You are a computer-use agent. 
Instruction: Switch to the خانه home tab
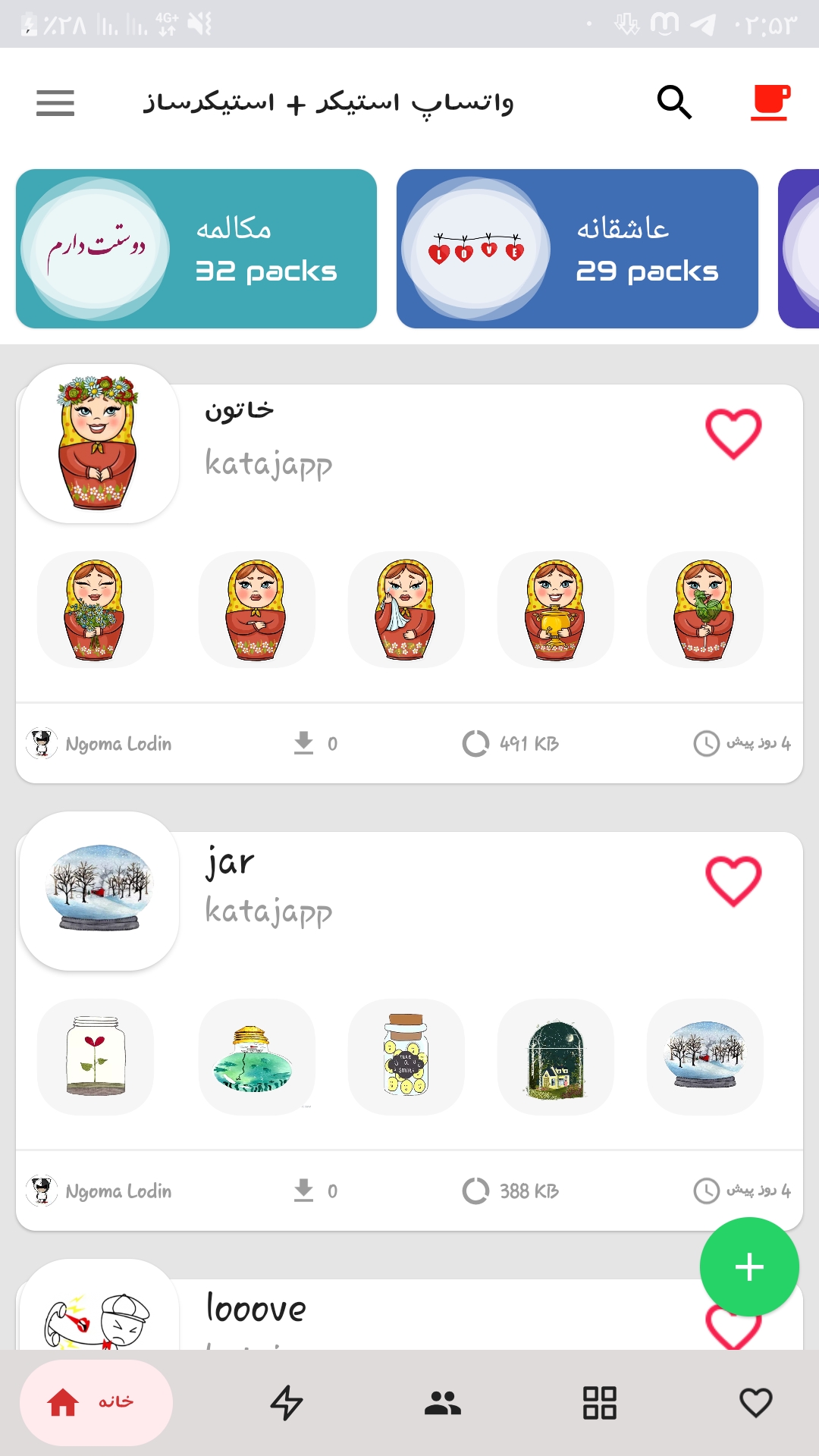(x=96, y=1402)
